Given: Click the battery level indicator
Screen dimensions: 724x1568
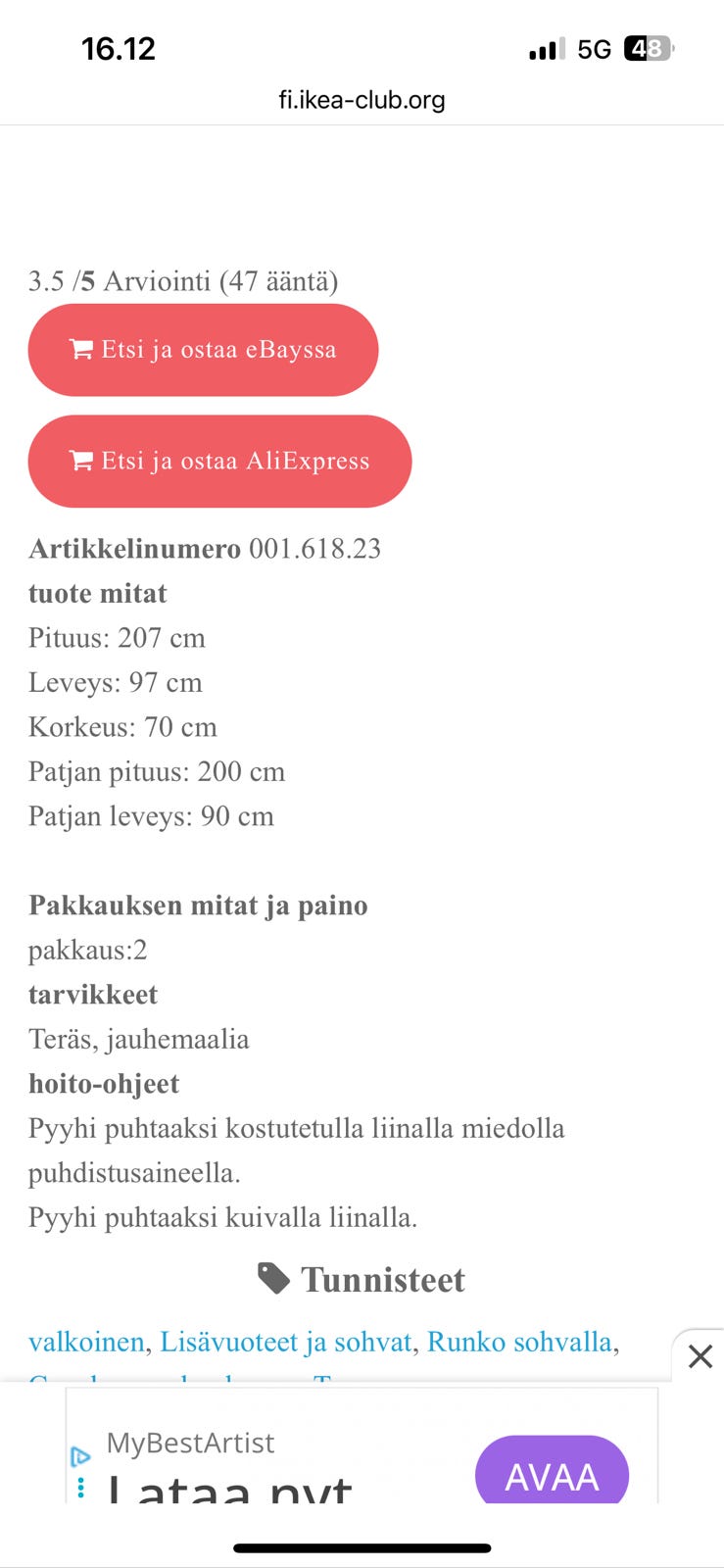Looking at the screenshot, I should pyautogui.click(x=648, y=46).
